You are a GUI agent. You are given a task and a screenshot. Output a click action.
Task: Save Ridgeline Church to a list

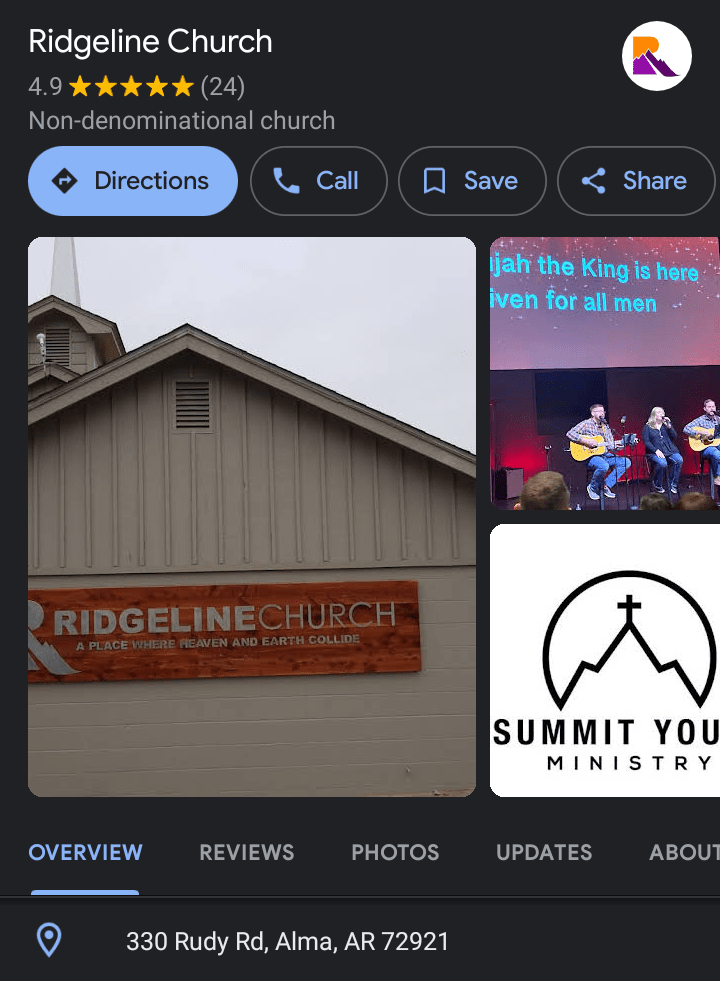coord(472,181)
